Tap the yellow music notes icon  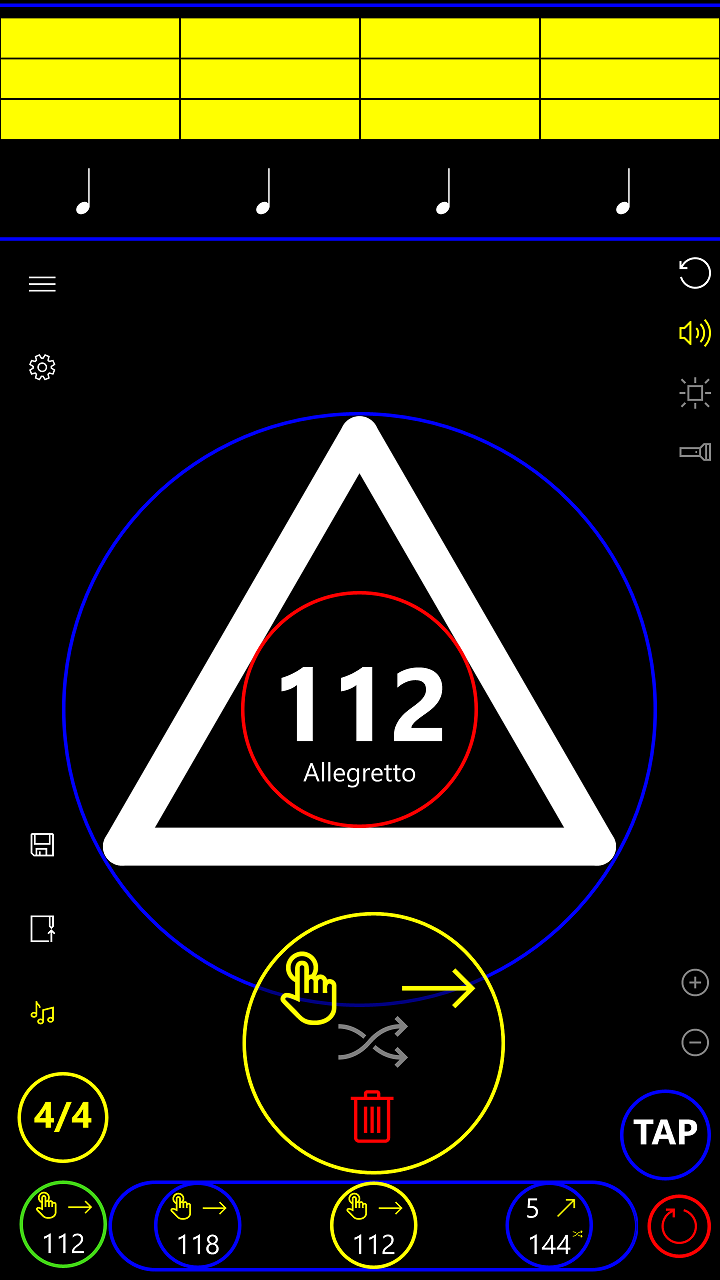(x=42, y=1013)
